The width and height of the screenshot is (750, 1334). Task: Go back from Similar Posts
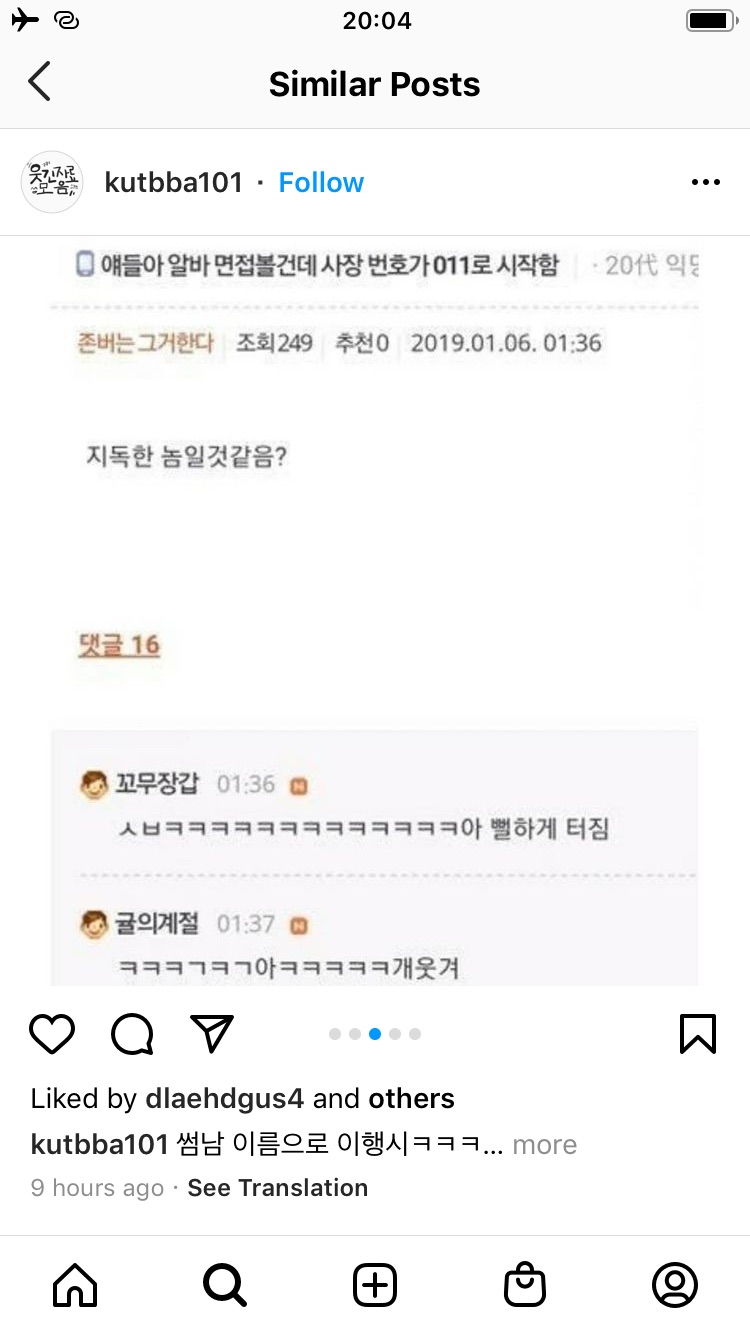click(39, 83)
